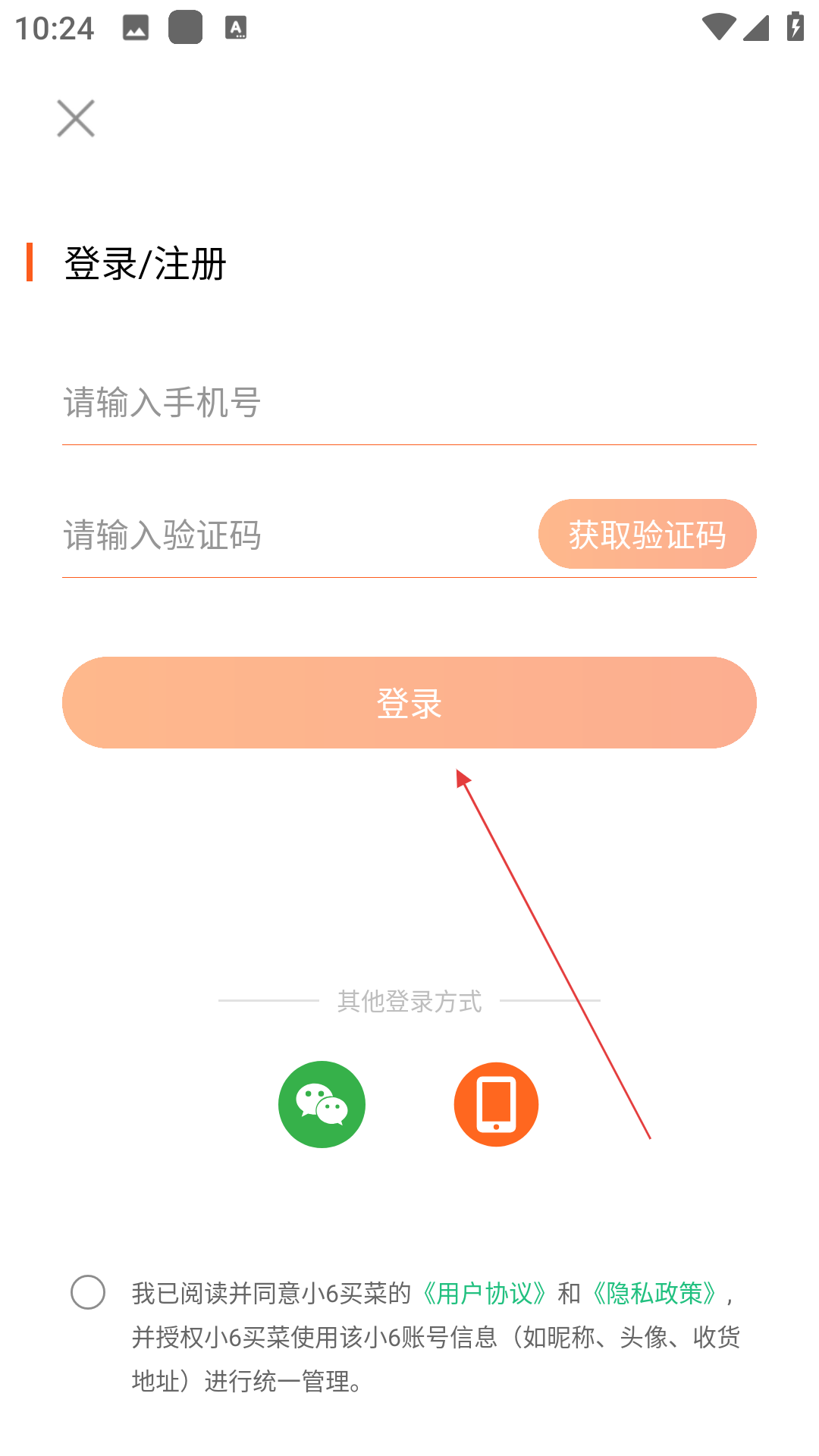819x1456 pixels.
Task: Open the 《隐私政策》 privacy policy link
Action: click(x=654, y=1293)
